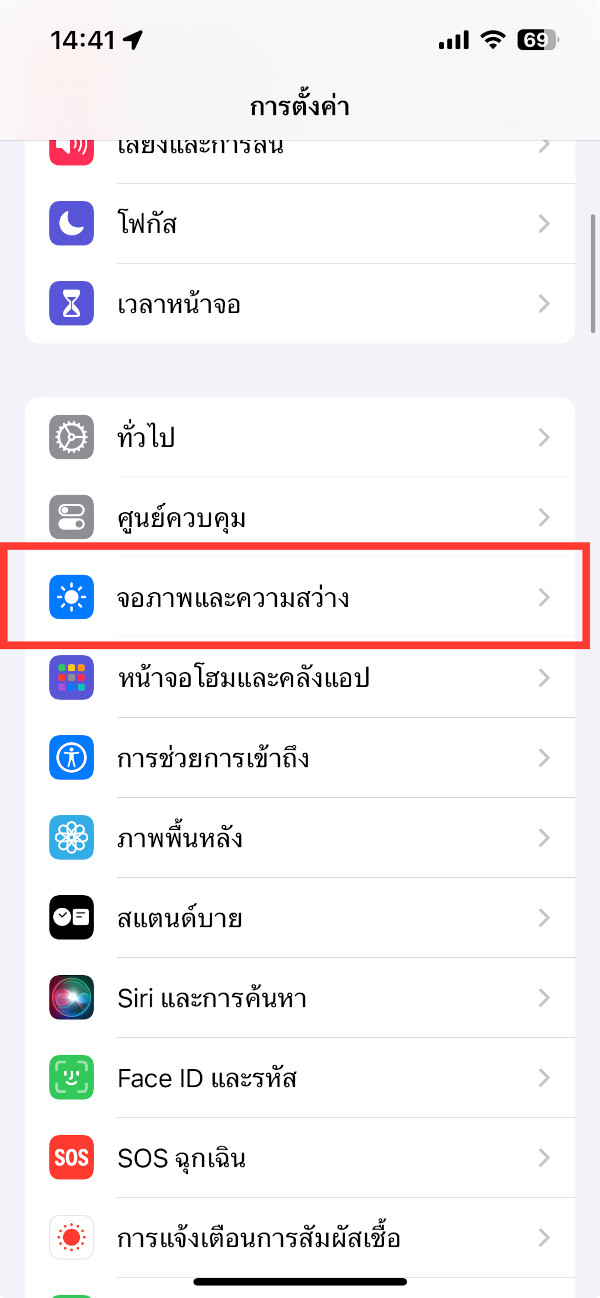Open โฟกัส settings
Screen dimensions: 600x1298
click(x=300, y=223)
